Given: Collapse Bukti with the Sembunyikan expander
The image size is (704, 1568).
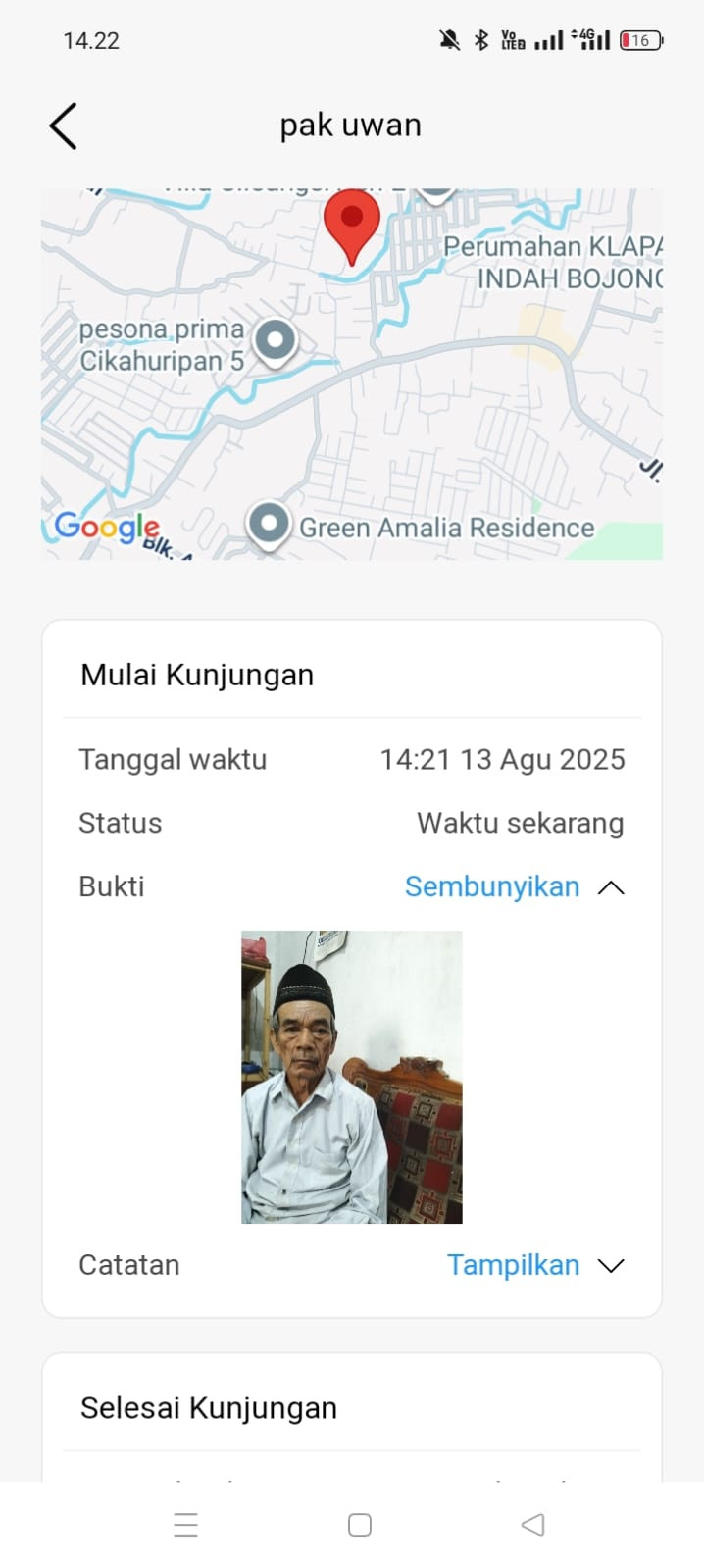Looking at the screenshot, I should [514, 887].
